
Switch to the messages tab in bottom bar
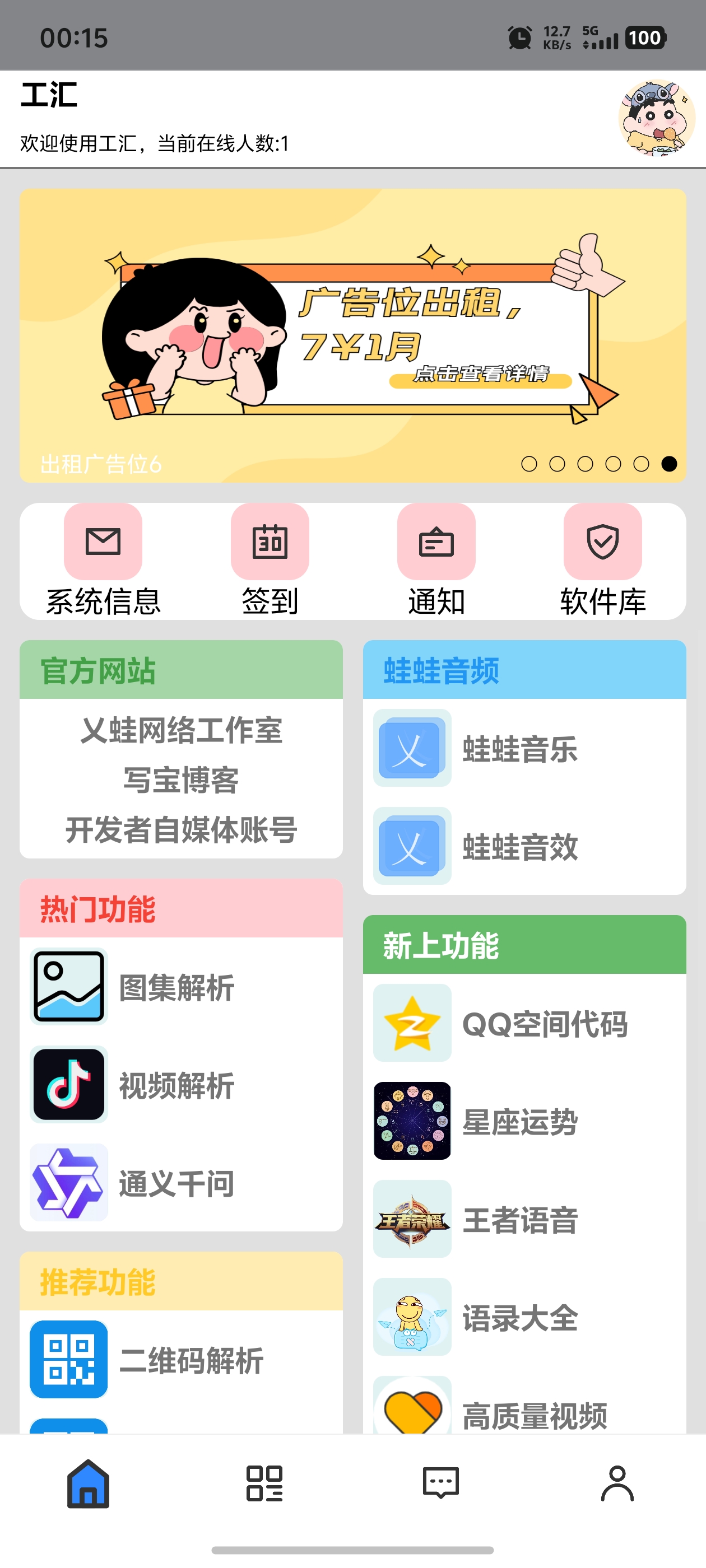pyautogui.click(x=440, y=1483)
